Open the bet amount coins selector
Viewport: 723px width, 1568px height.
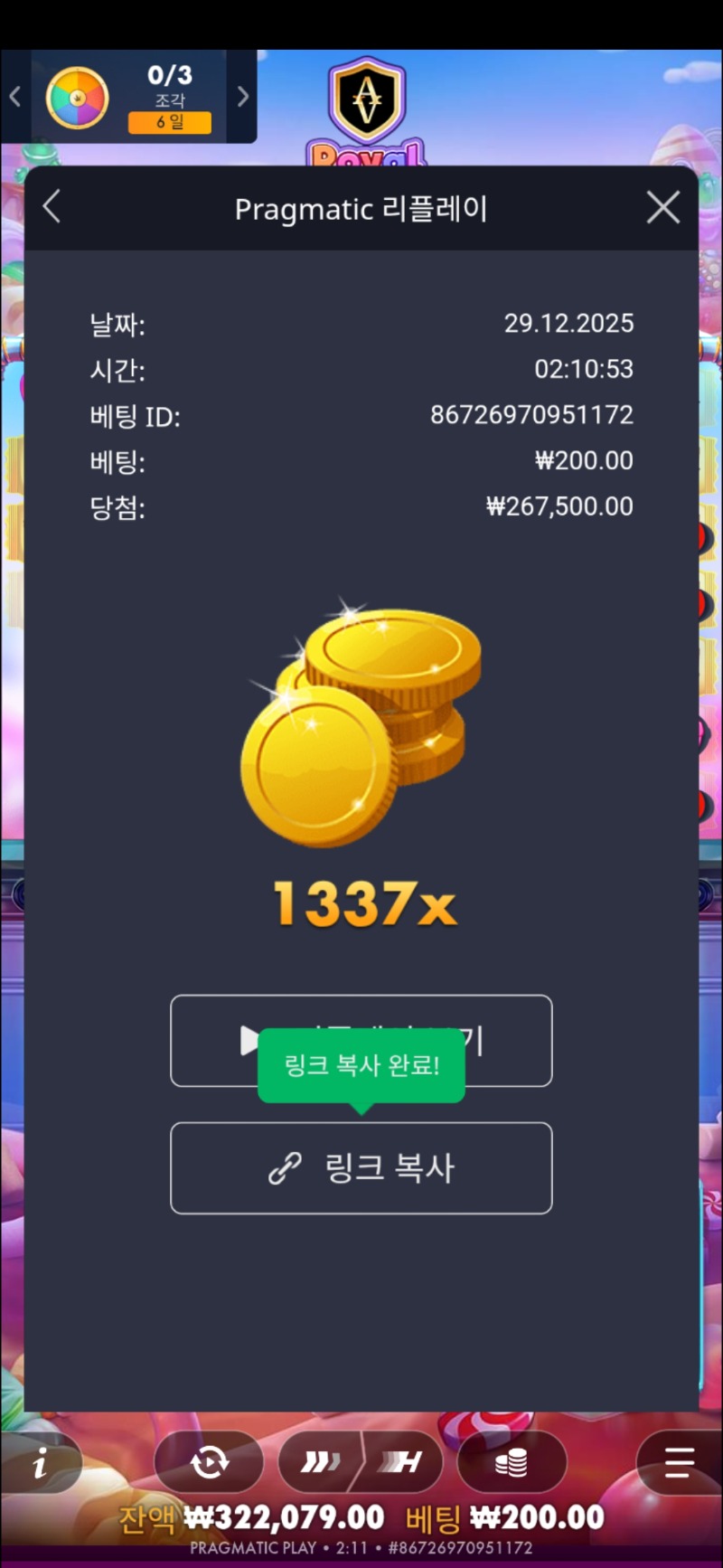pyautogui.click(x=512, y=1462)
